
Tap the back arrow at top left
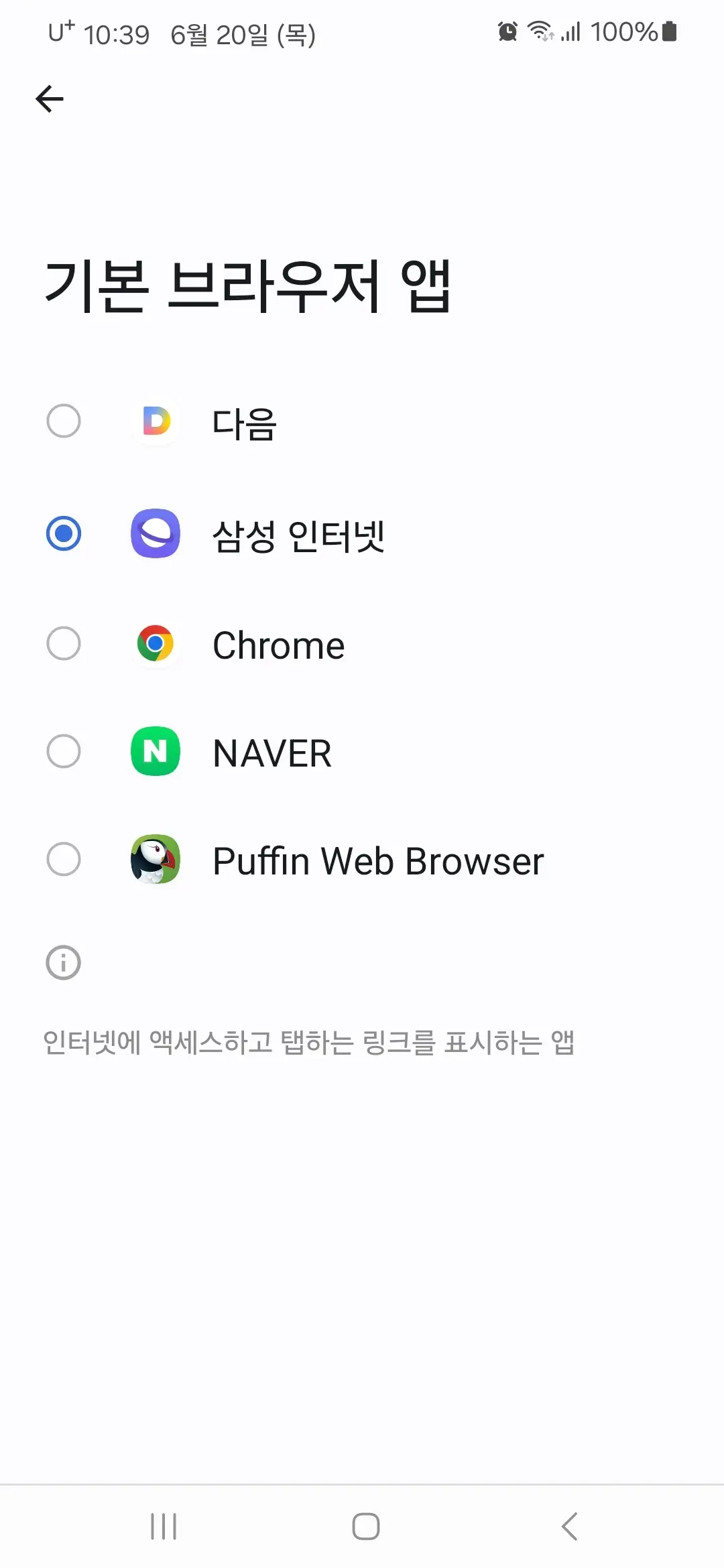click(49, 99)
